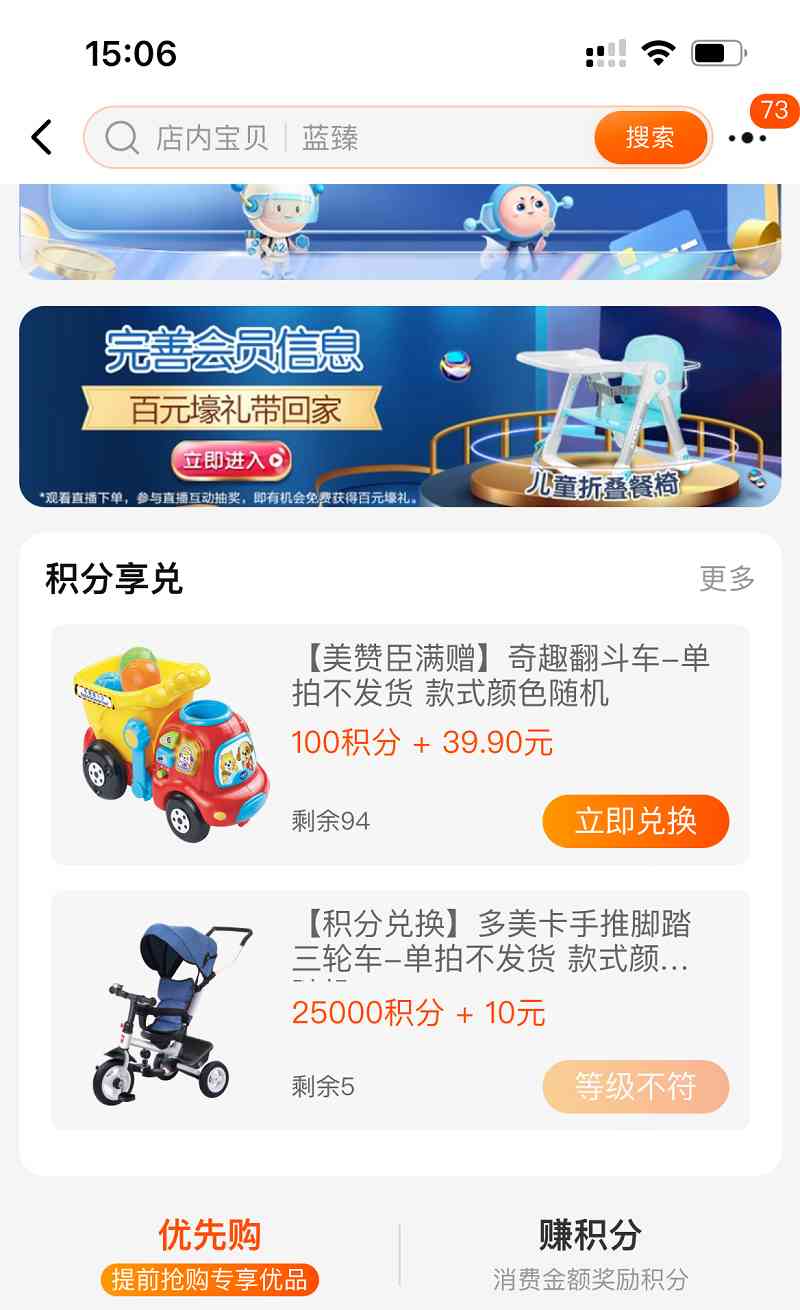Tap the orange 搜索 button
Viewport: 800px width, 1310px height.
click(650, 137)
